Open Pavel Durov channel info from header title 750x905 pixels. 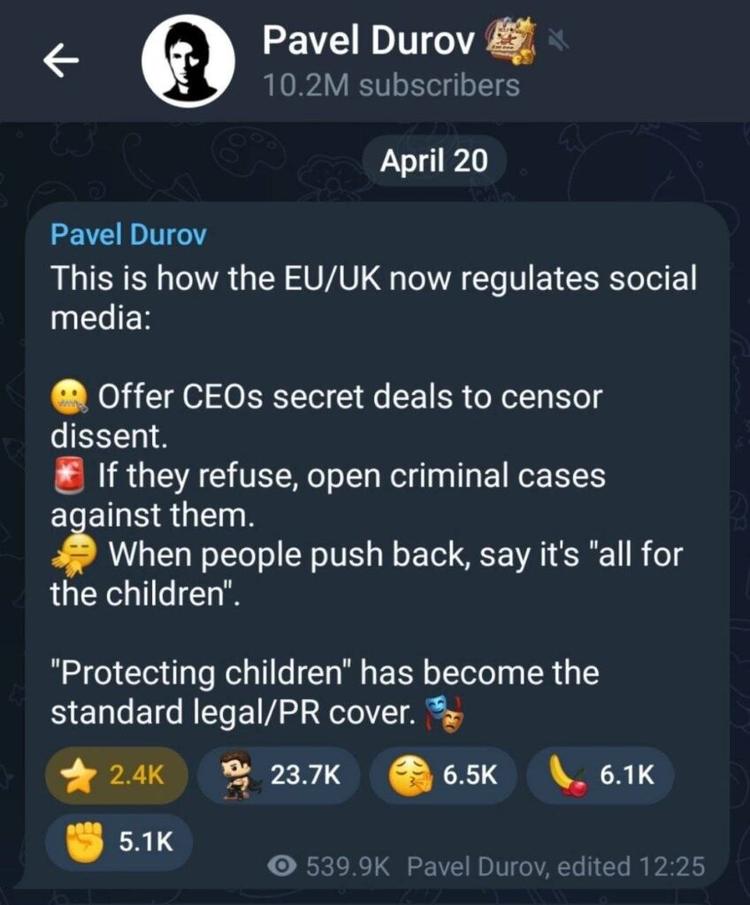click(367, 42)
